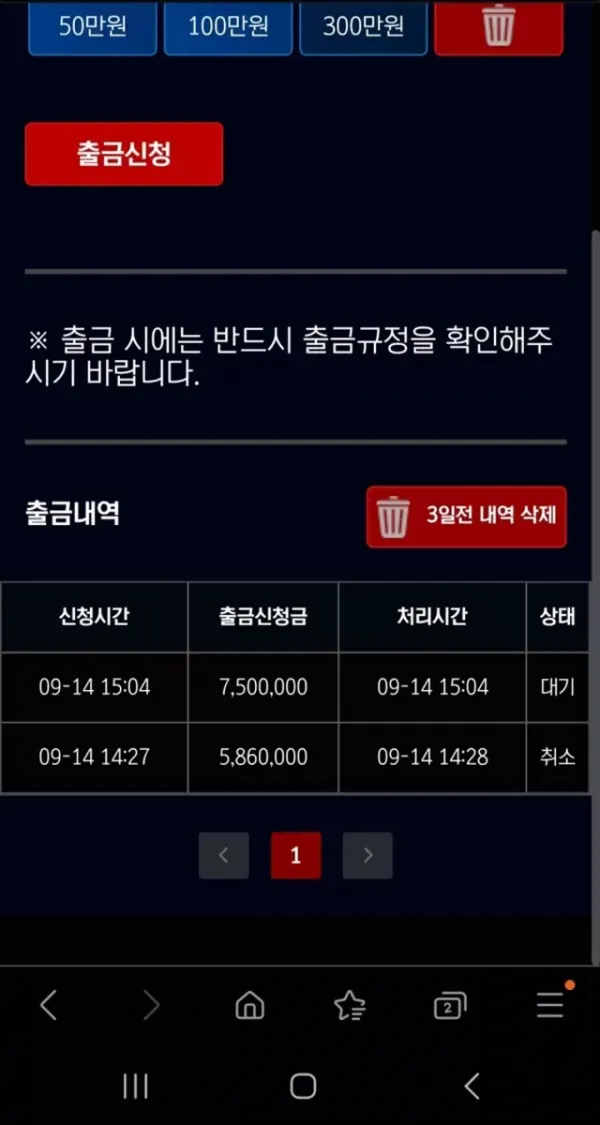The height and width of the screenshot is (1125, 600).
Task: Clear the amount with the red trash button
Action: tap(498, 27)
